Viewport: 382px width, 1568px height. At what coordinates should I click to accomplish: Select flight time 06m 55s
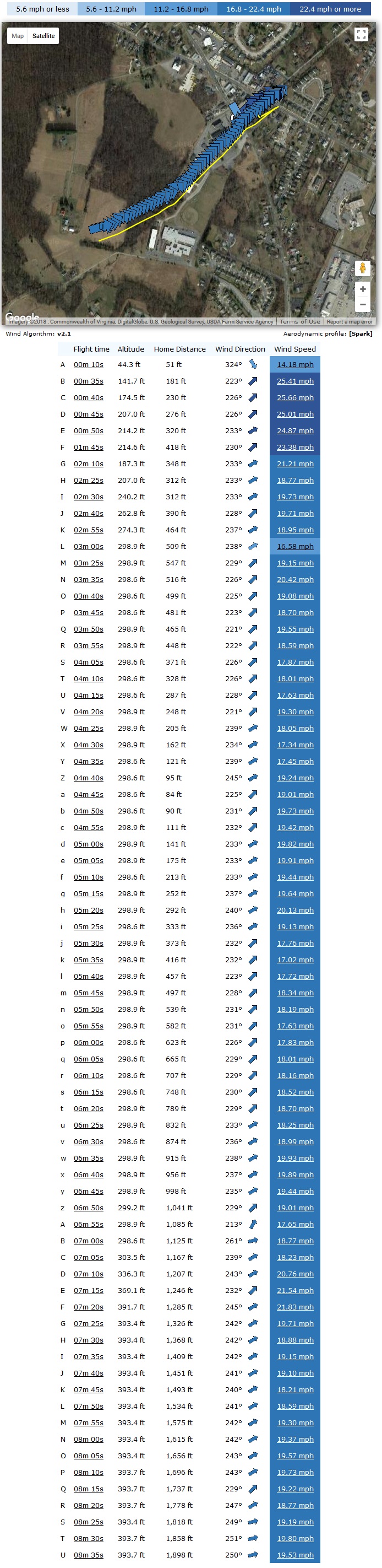[x=88, y=1224]
